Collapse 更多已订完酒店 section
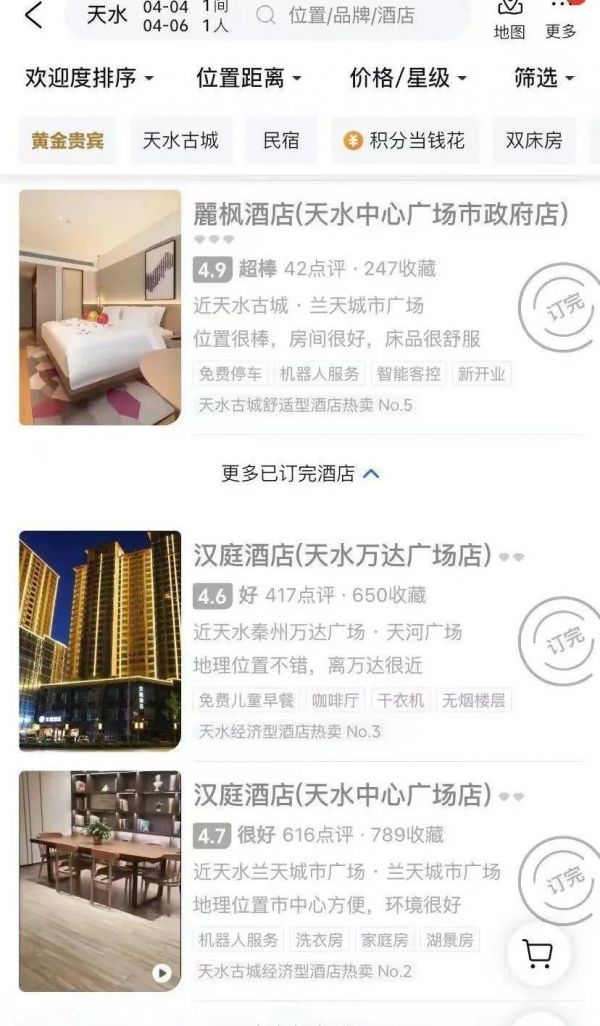Screen dimensions: 600x1026 point(300,474)
